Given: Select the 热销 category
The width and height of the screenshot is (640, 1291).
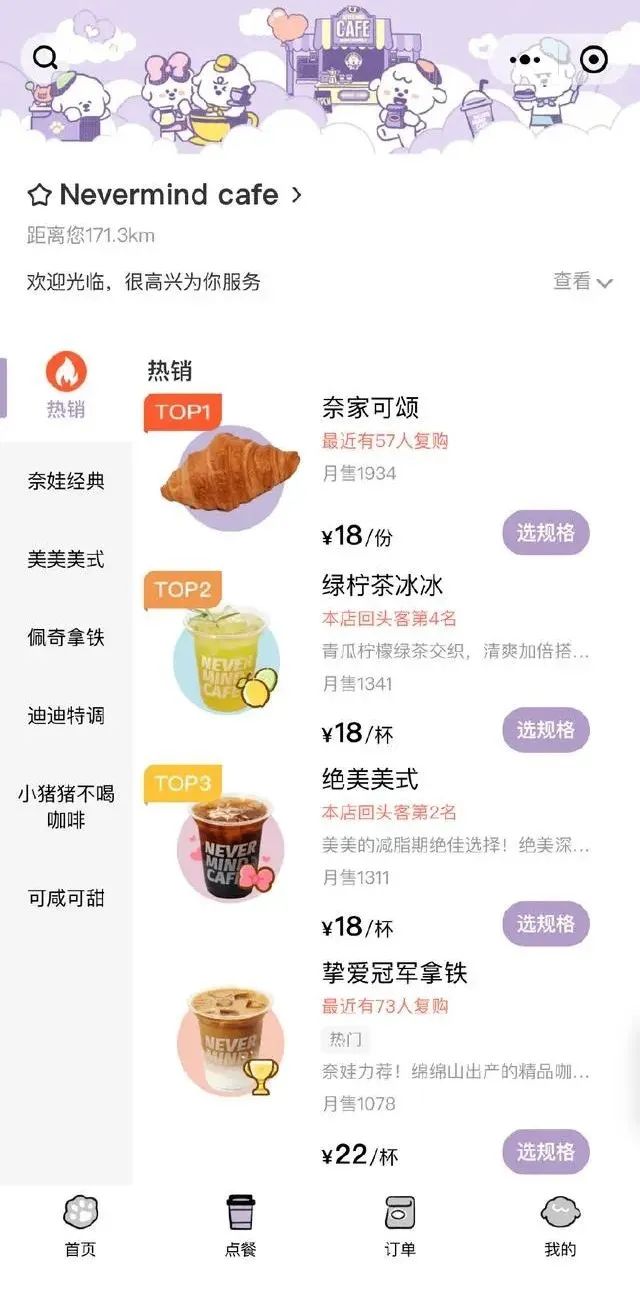Looking at the screenshot, I should click(x=66, y=386).
